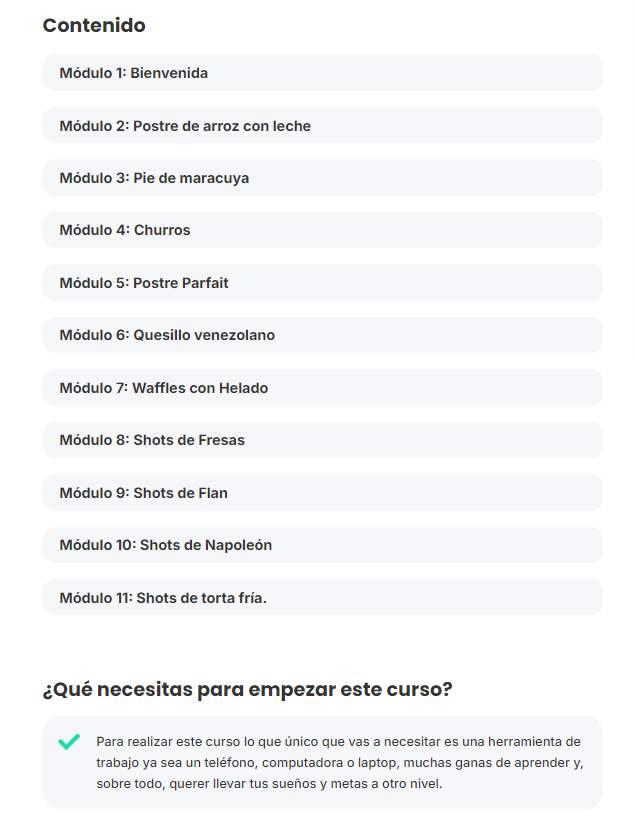Open Módulo 10: Shots de Napoleón
Viewport: 635px width, 827px height.
[x=322, y=545]
